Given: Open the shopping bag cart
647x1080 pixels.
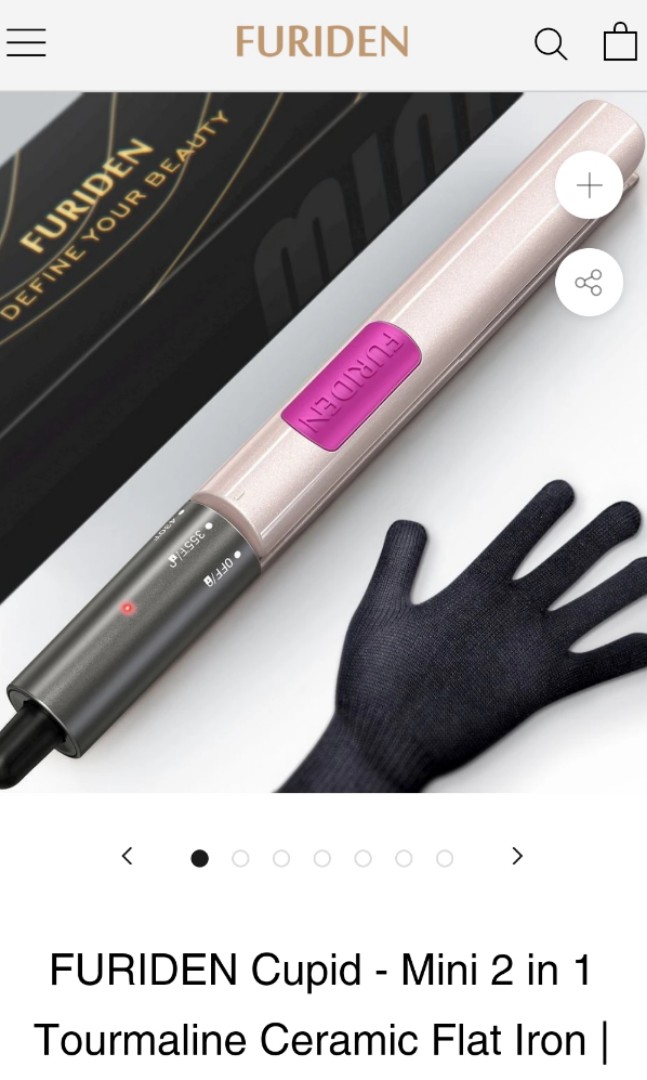Looking at the screenshot, I should [x=620, y=43].
